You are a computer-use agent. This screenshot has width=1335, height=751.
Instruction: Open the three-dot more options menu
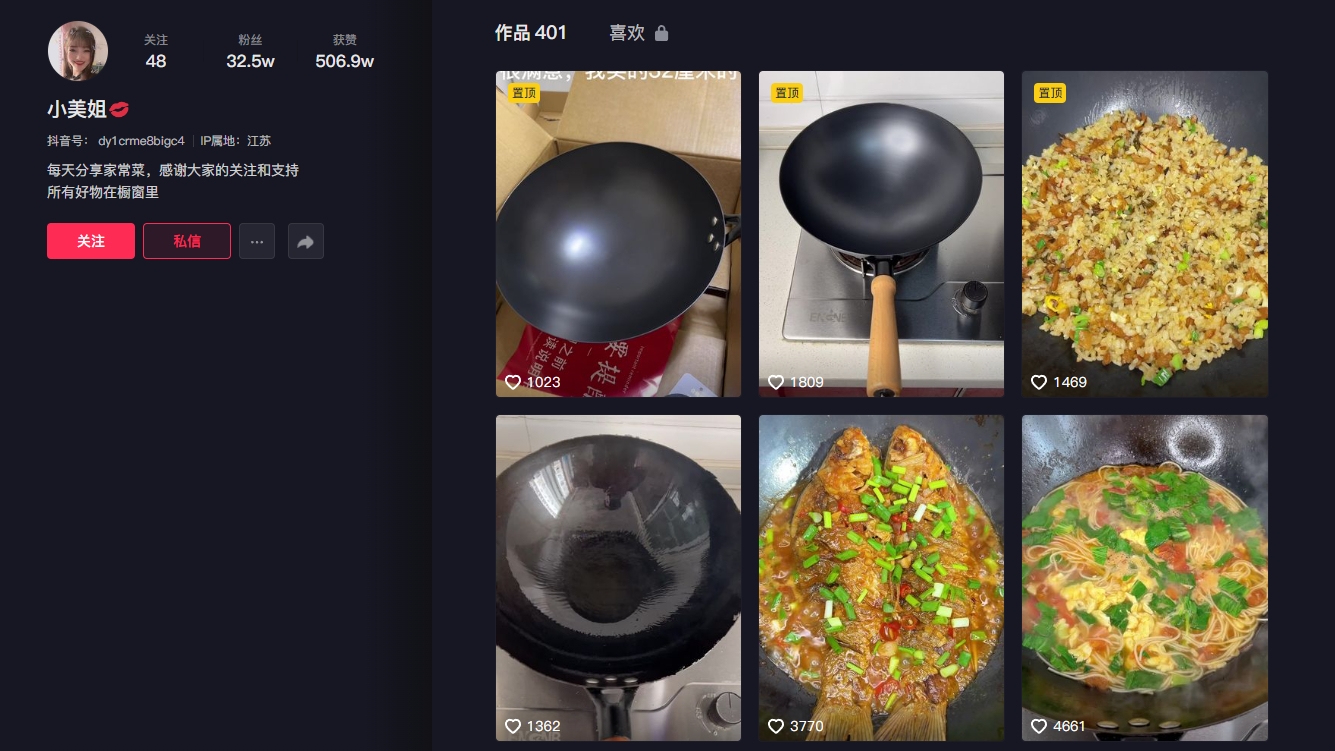[x=257, y=241]
